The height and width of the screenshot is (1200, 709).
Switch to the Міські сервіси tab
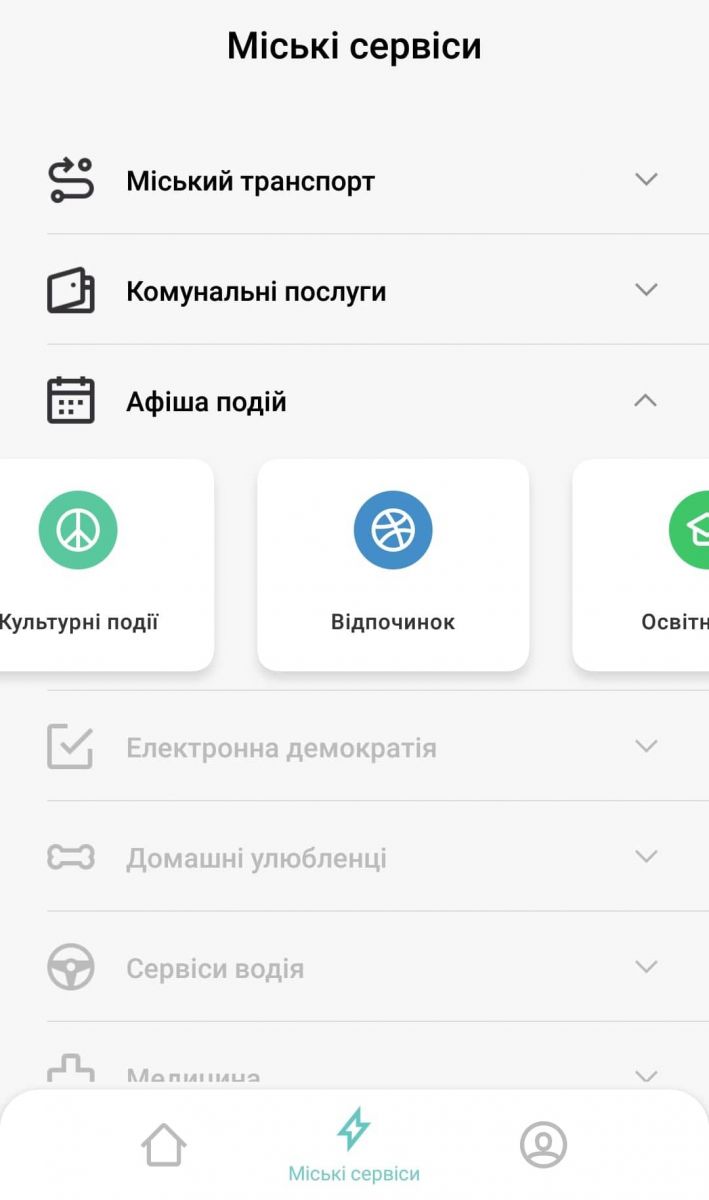pos(354,1145)
